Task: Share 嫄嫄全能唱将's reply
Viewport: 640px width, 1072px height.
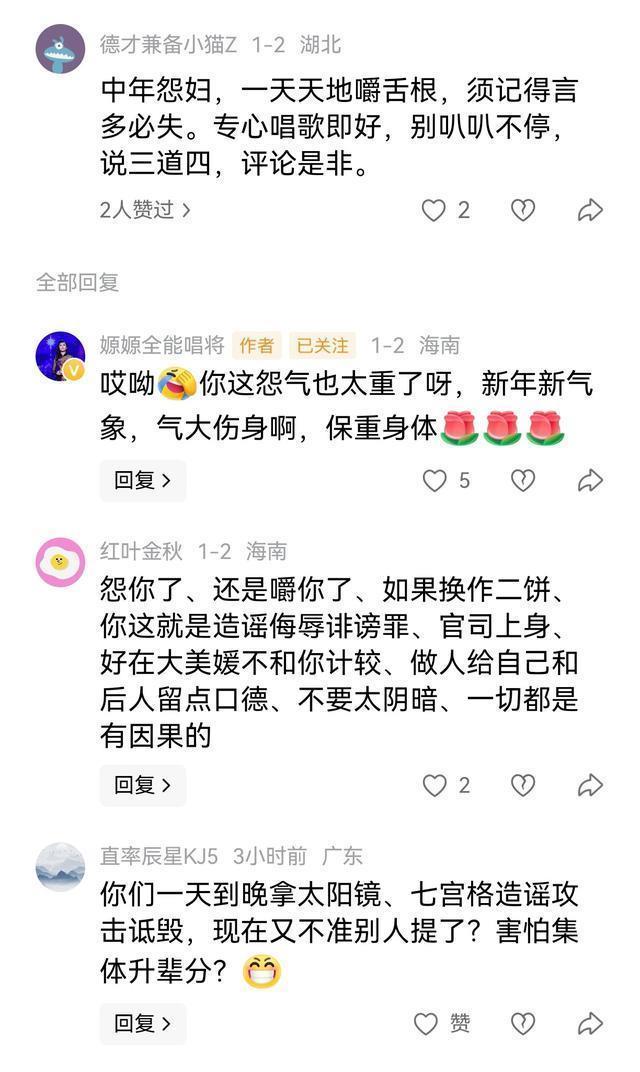Action: (x=590, y=481)
